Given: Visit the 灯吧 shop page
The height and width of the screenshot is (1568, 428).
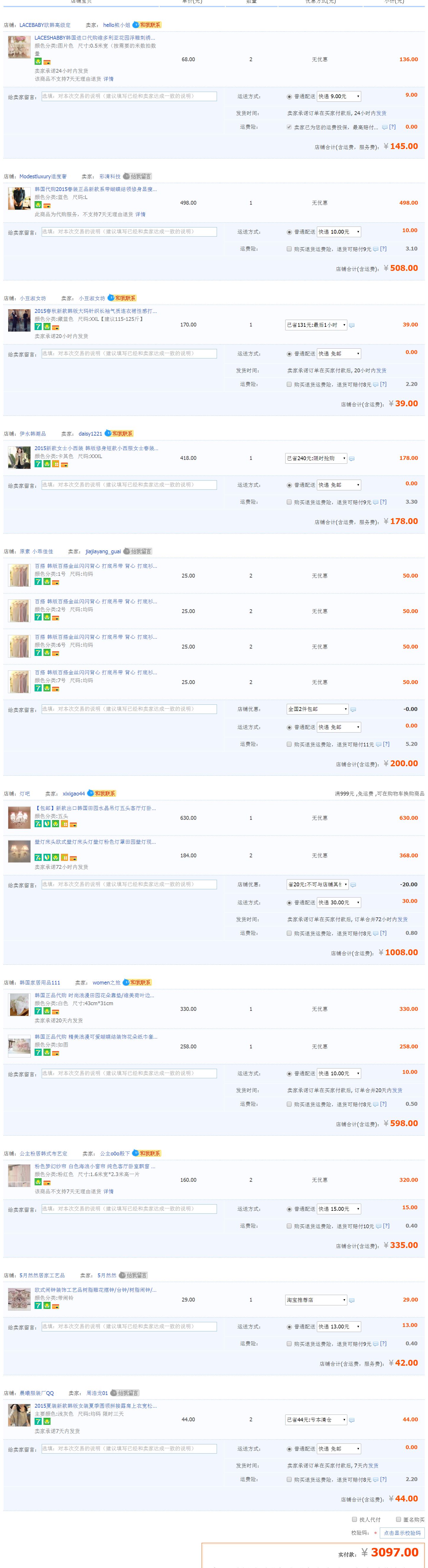Looking at the screenshot, I should (x=24, y=794).
